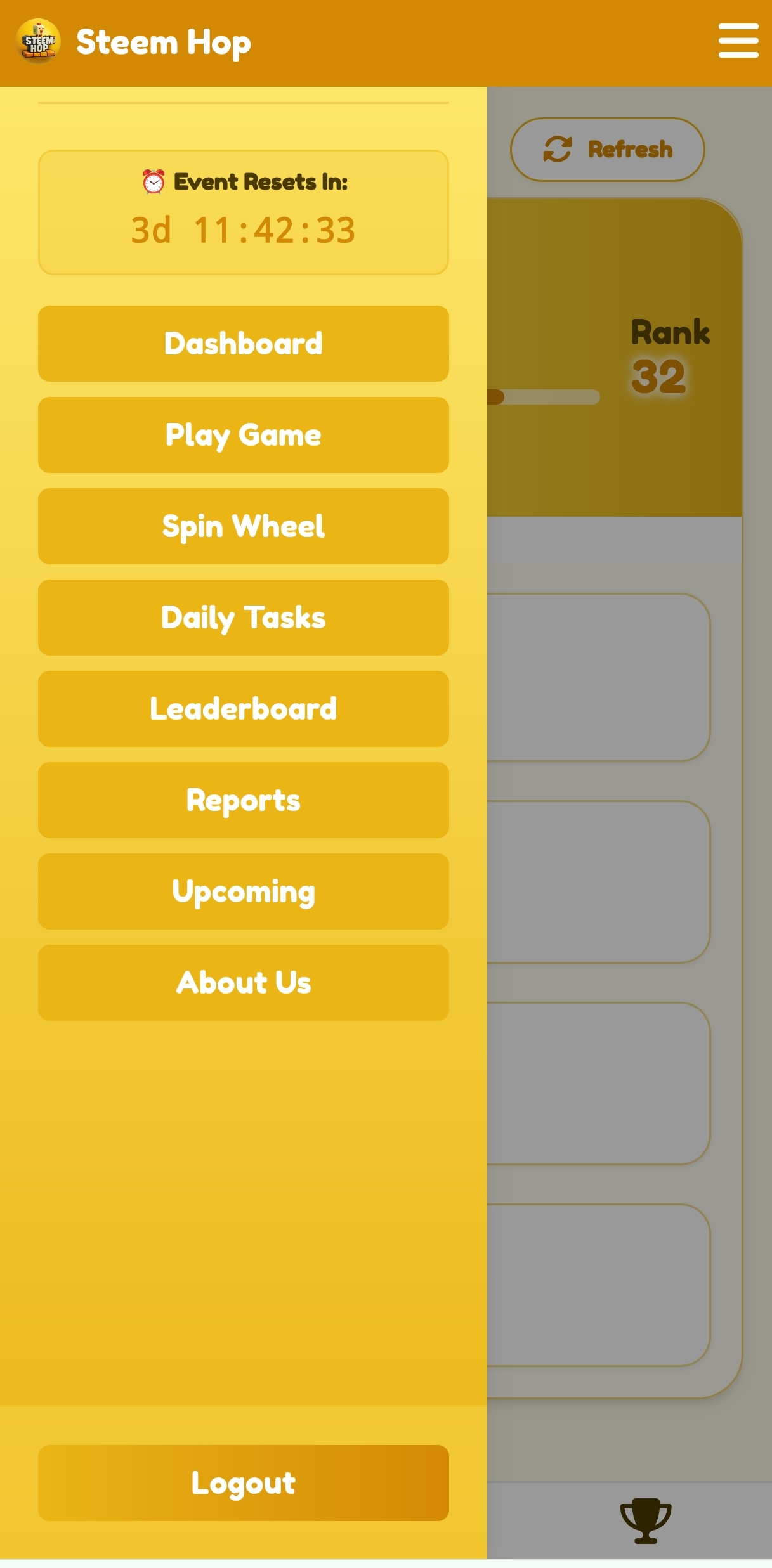View Daily Tasks
This screenshot has width=772, height=1568.
click(244, 618)
